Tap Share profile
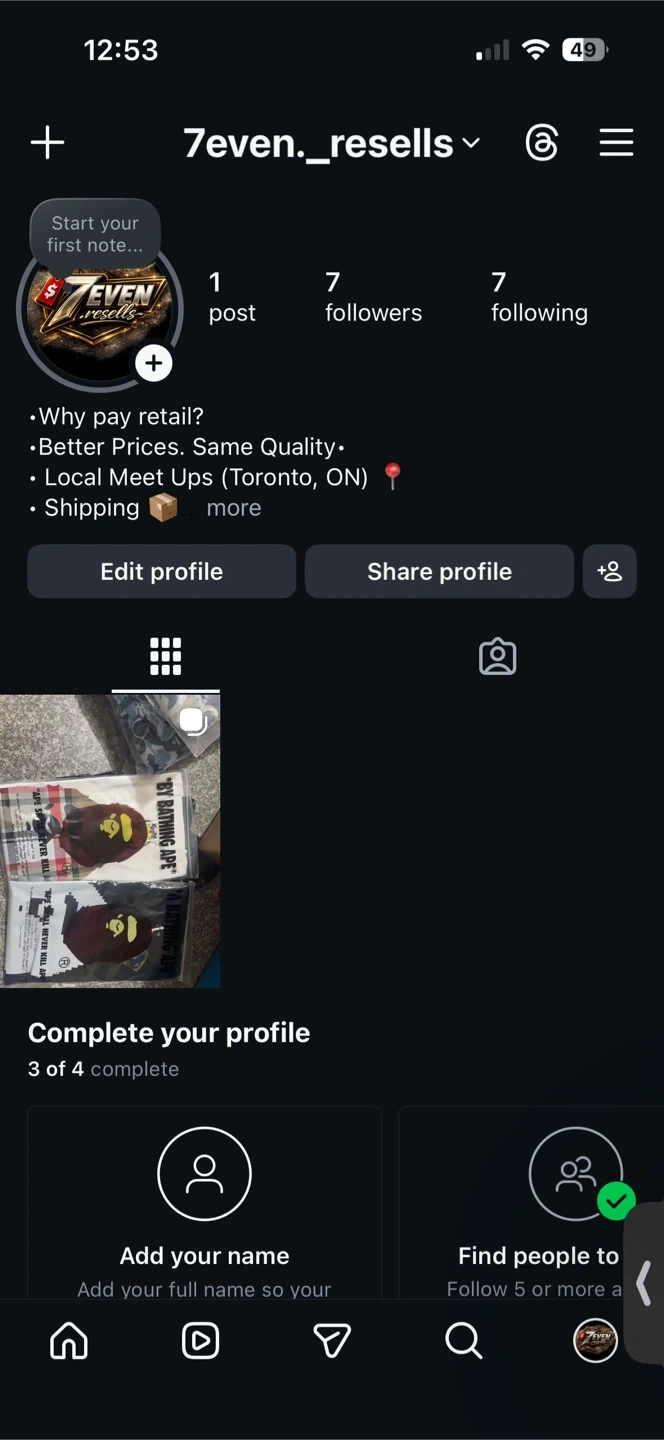The image size is (664, 1440). pyautogui.click(x=439, y=572)
